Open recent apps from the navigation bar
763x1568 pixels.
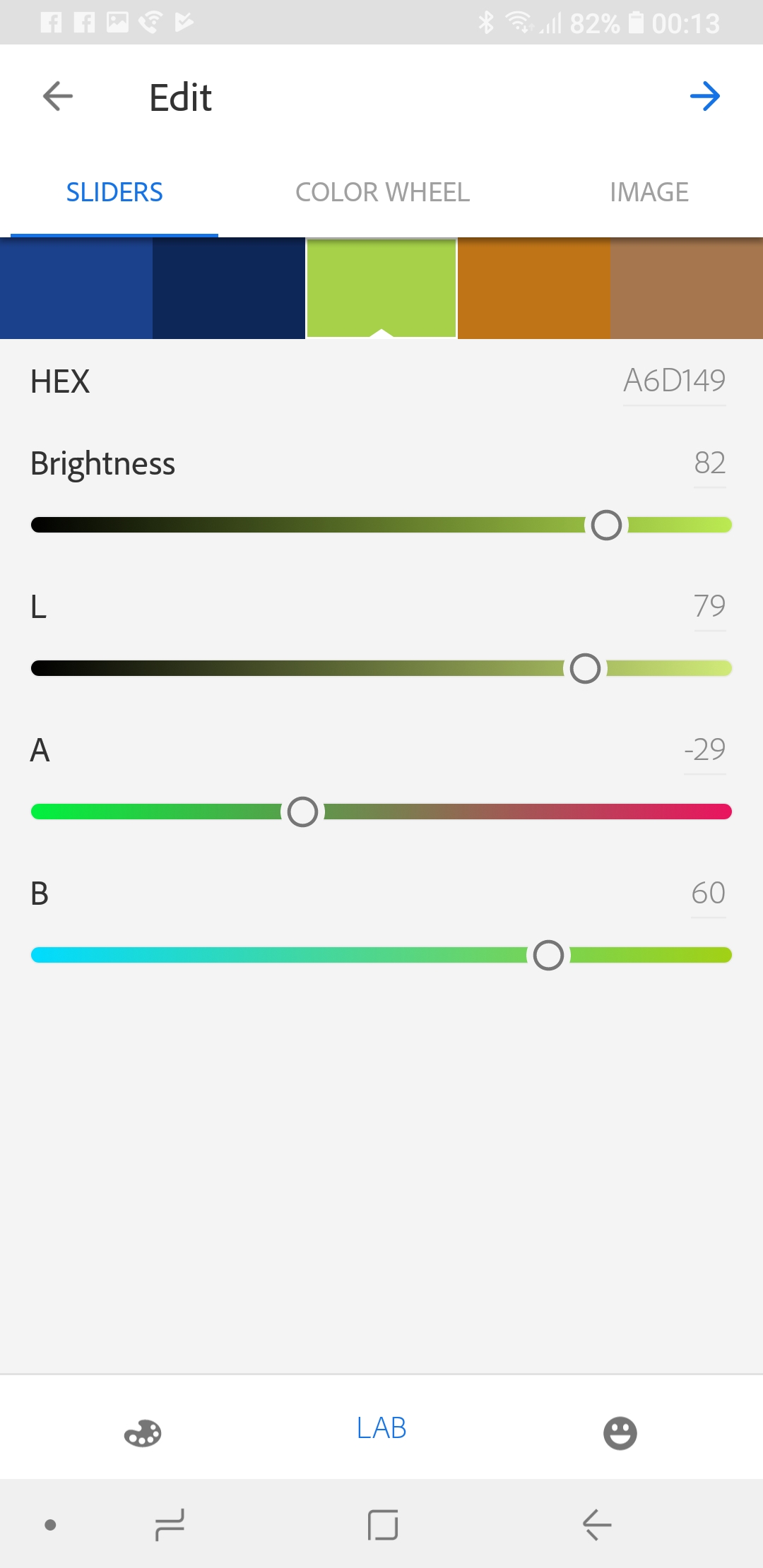(170, 1525)
